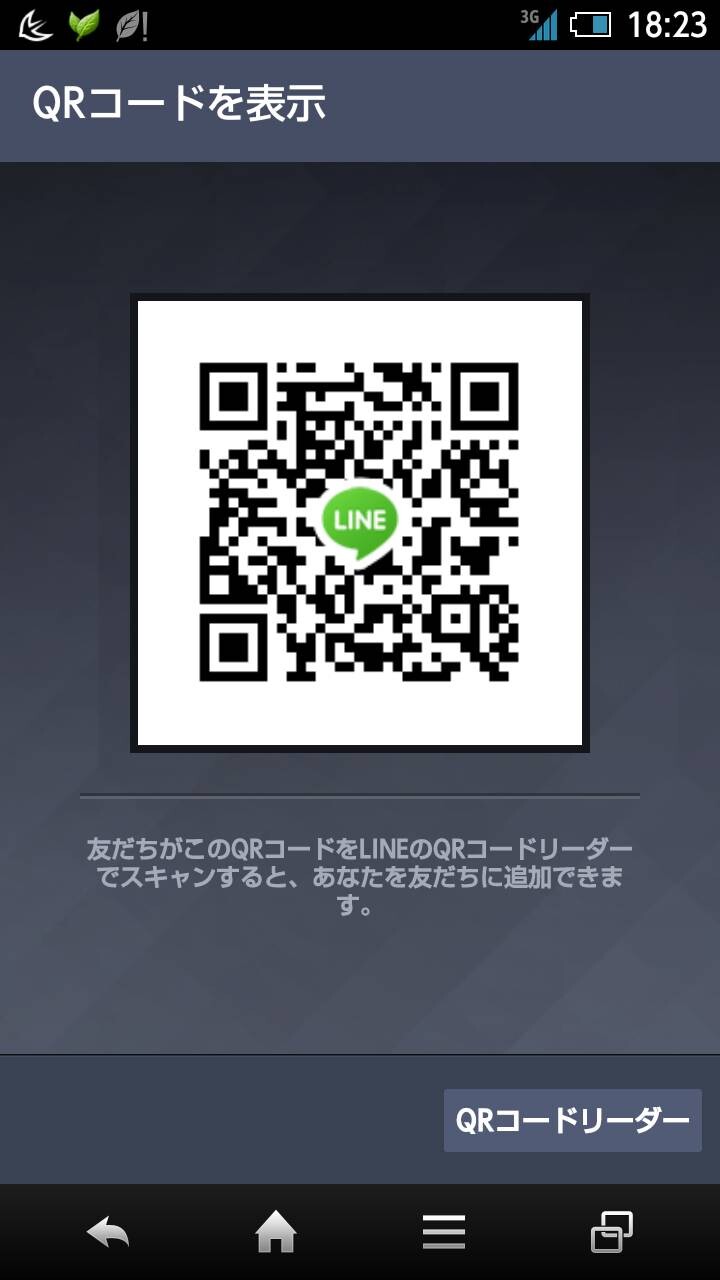Tap the system home button
Image resolution: width=720 pixels, height=1280 pixels.
(x=276, y=1232)
